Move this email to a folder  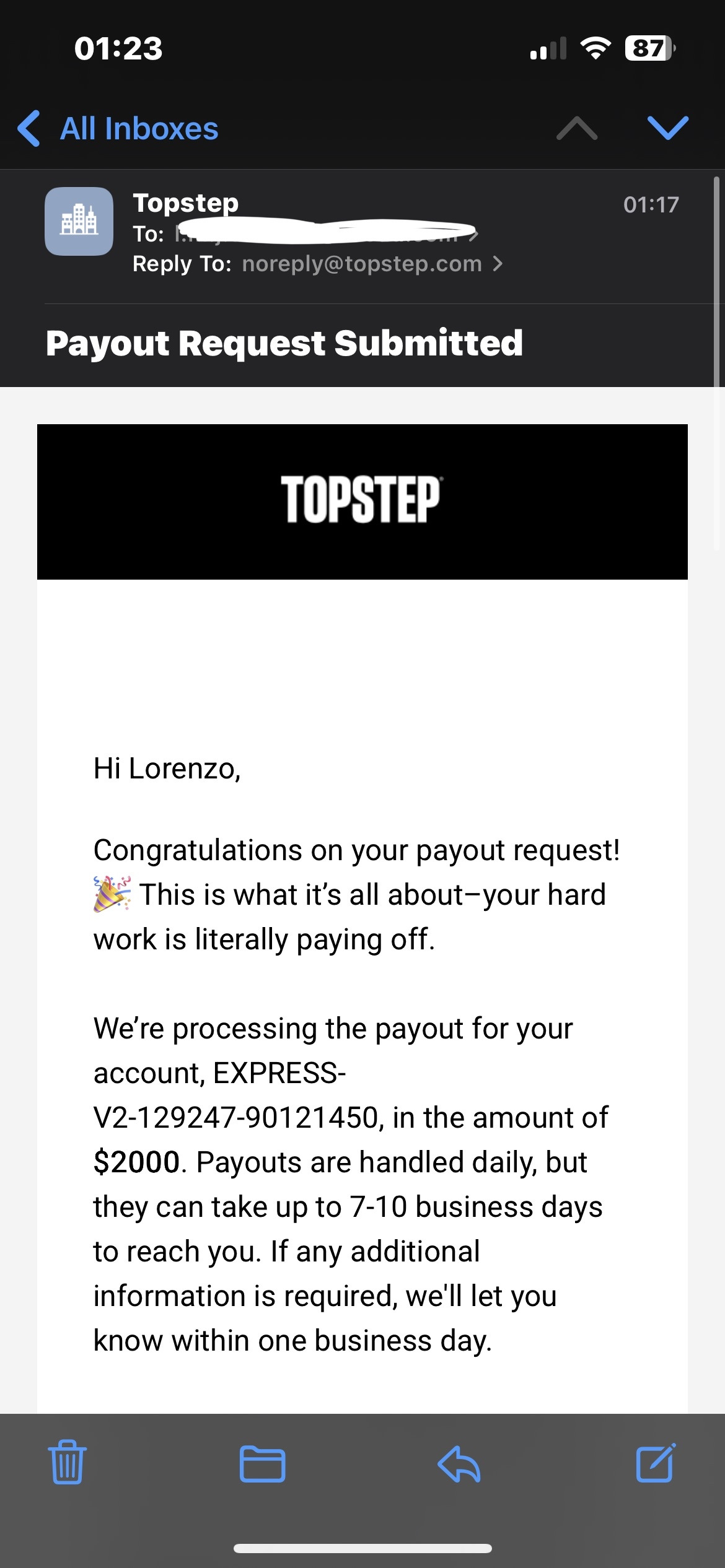click(263, 1464)
